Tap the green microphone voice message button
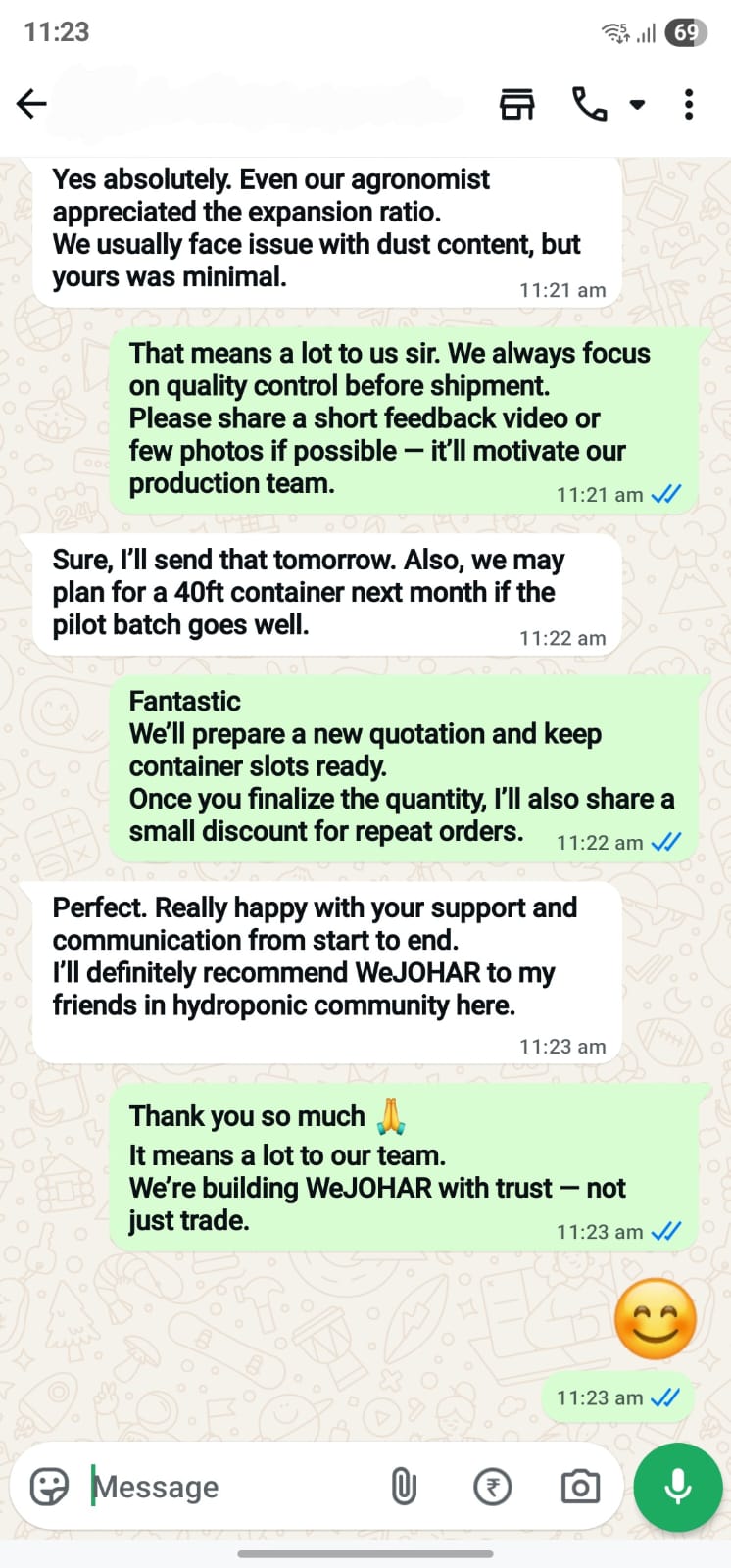731x1568 pixels. click(x=677, y=1487)
